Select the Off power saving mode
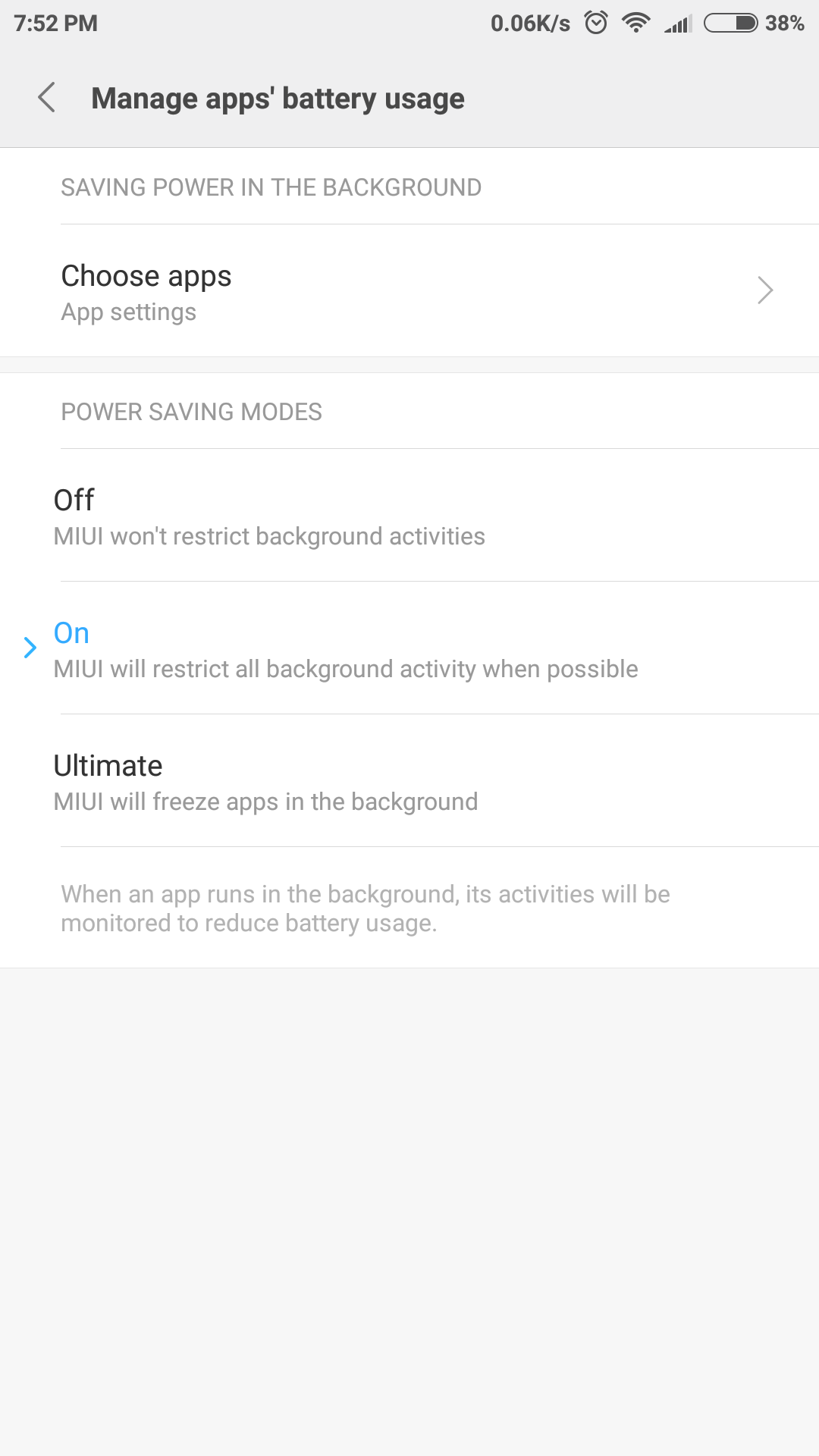Screen dimensions: 819x1456 click(409, 516)
